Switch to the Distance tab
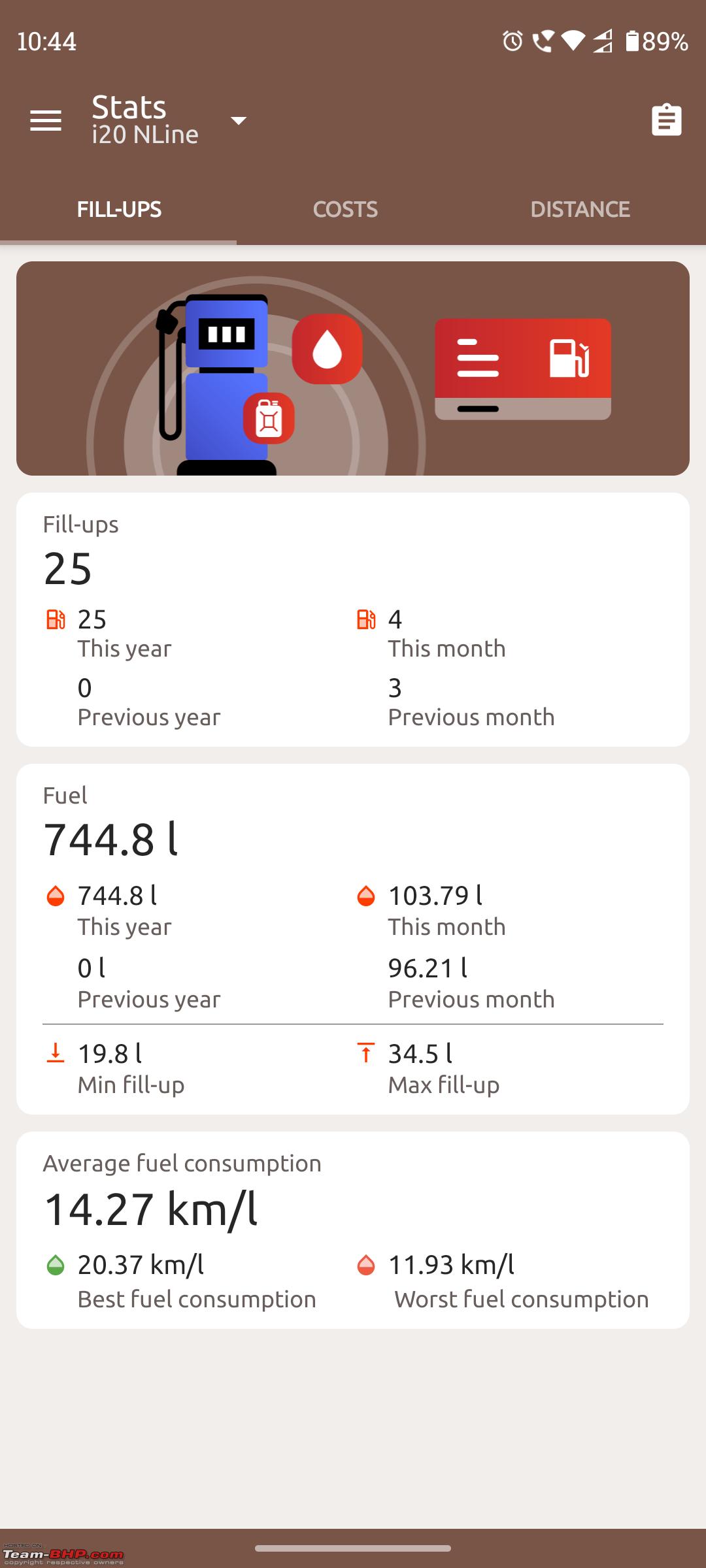This screenshot has height=1568, width=706. [x=580, y=209]
